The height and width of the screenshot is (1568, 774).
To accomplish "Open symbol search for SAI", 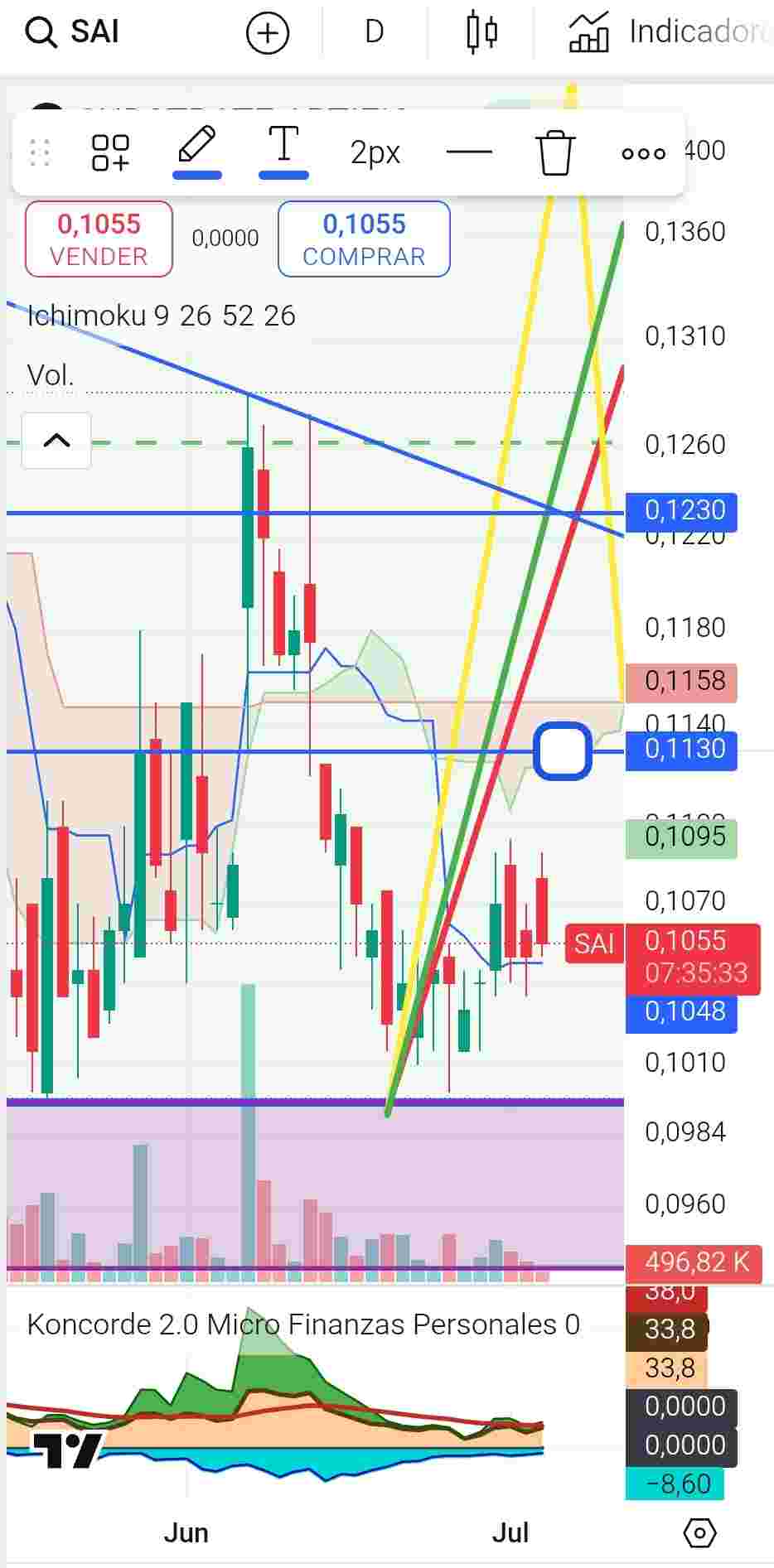I will pos(73,32).
